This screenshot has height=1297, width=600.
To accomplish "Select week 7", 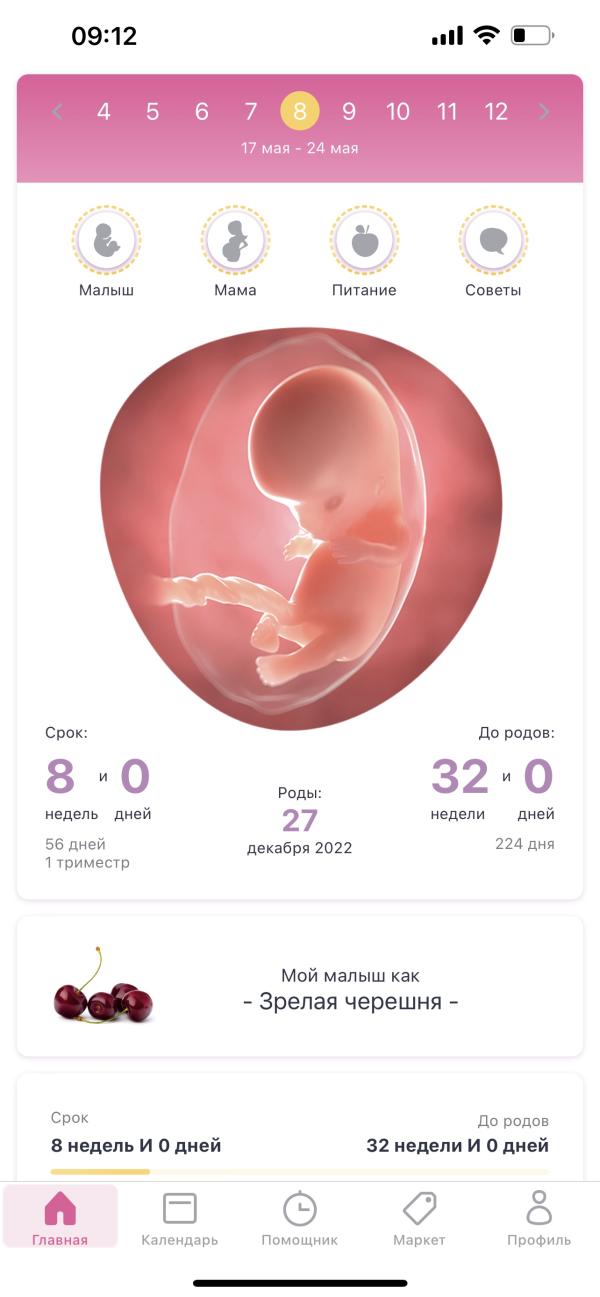I will [251, 112].
